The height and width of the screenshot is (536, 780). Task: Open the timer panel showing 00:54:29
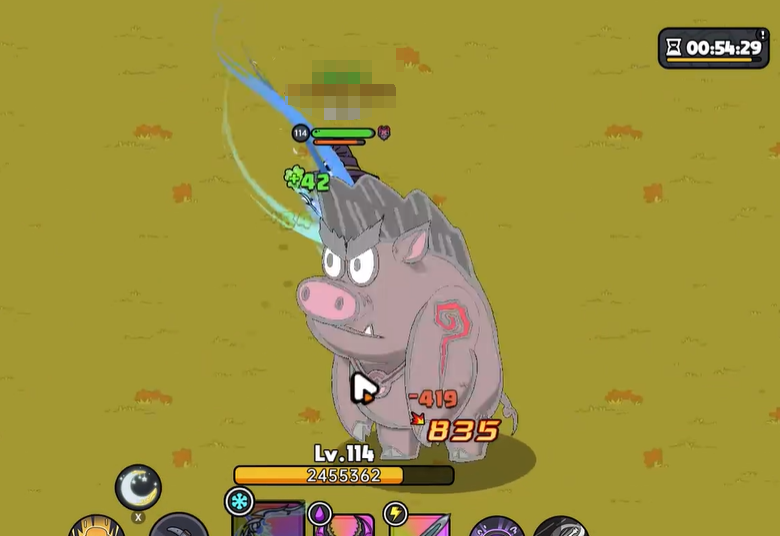click(x=713, y=48)
